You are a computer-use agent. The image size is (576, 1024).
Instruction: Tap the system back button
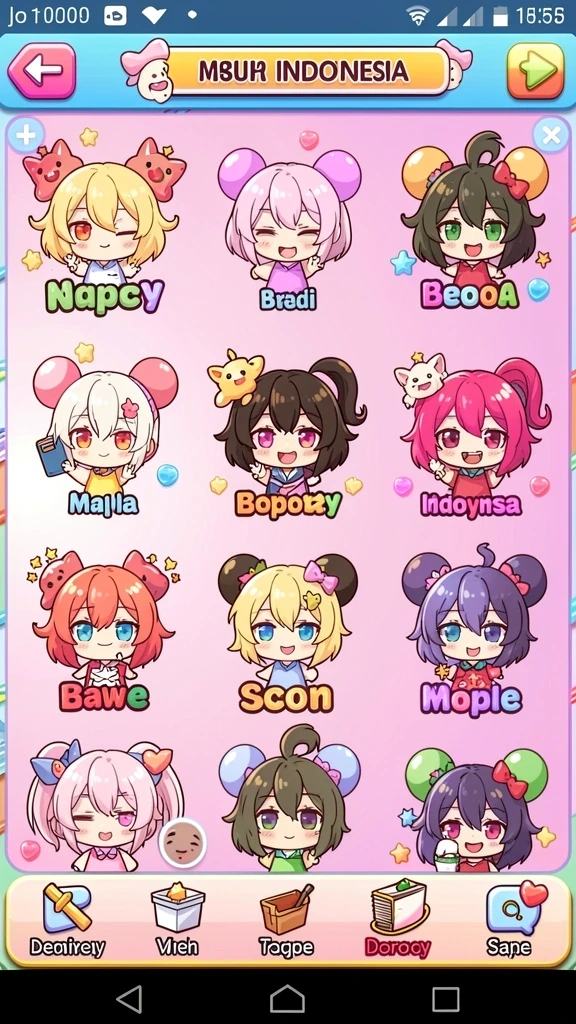pos(129,999)
